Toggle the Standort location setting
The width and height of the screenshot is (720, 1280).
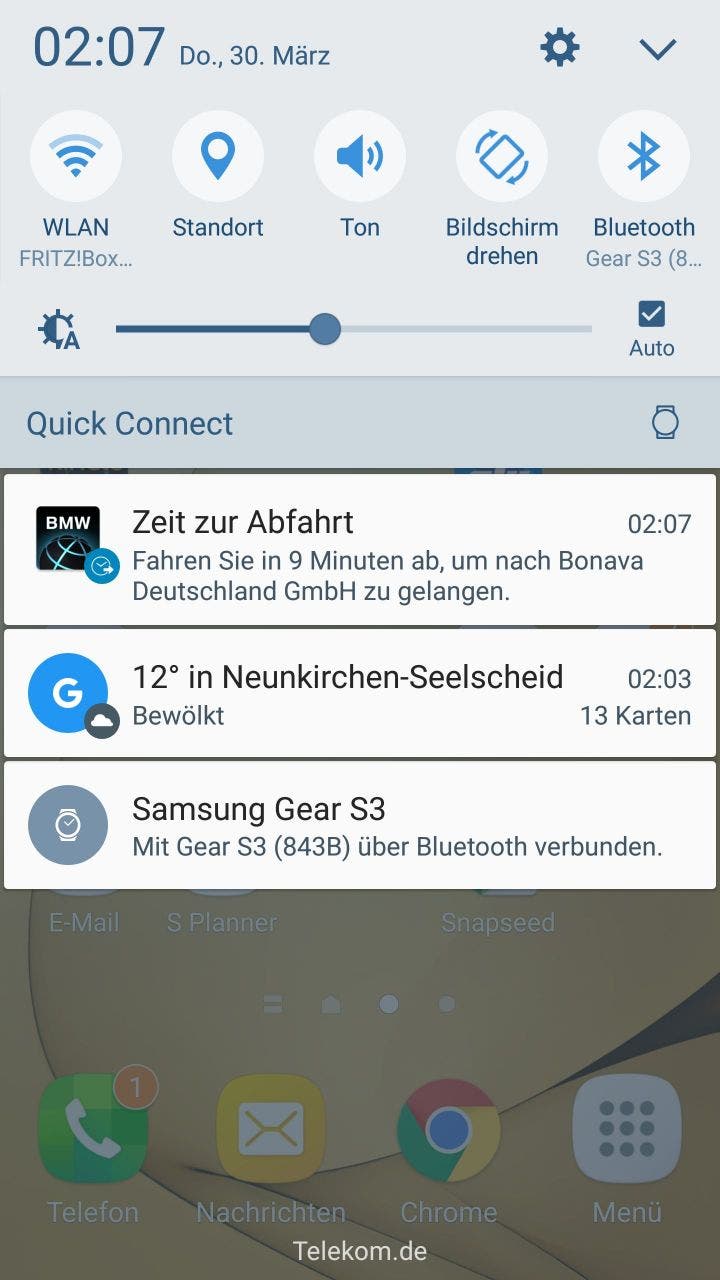click(218, 156)
